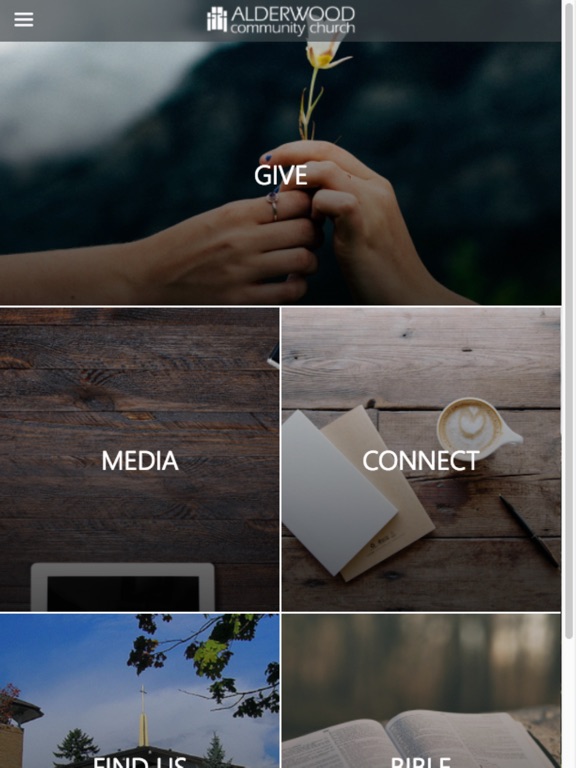
Task: Open the Media tile
Action: pos(140,459)
